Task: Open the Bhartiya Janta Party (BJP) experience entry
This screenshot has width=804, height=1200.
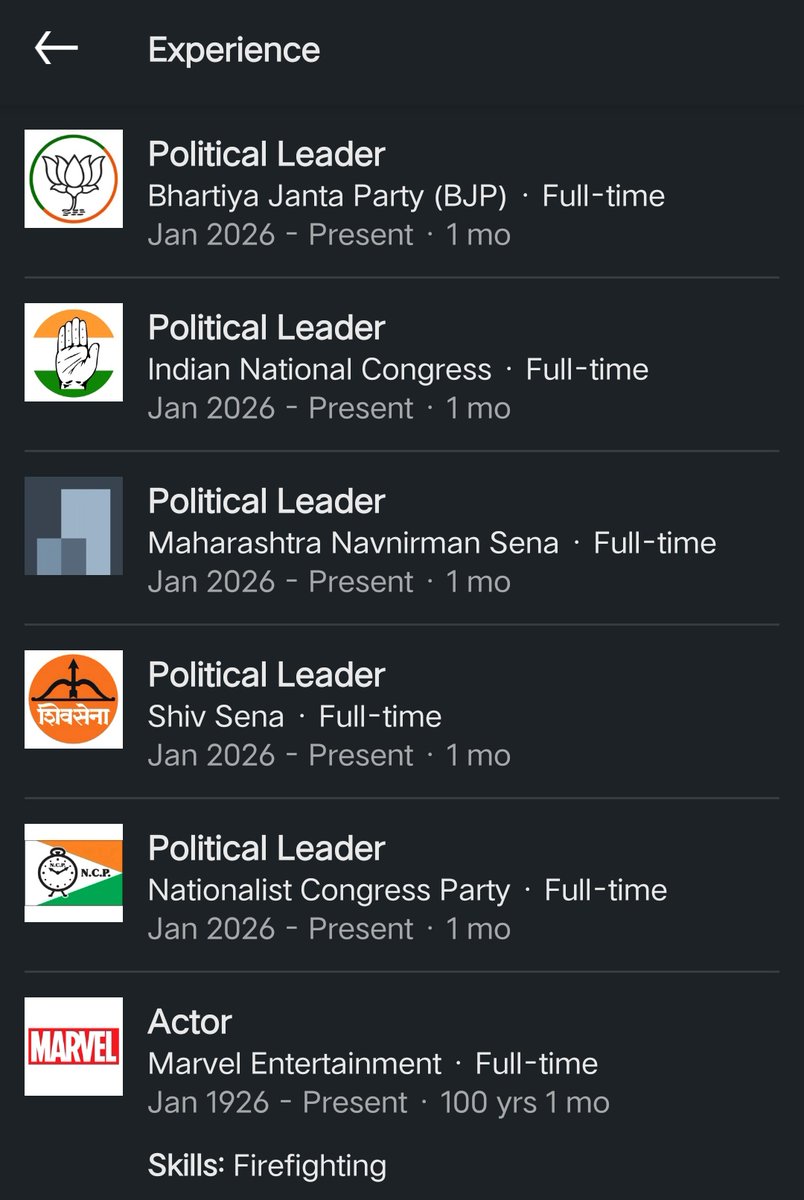Action: click(405, 194)
